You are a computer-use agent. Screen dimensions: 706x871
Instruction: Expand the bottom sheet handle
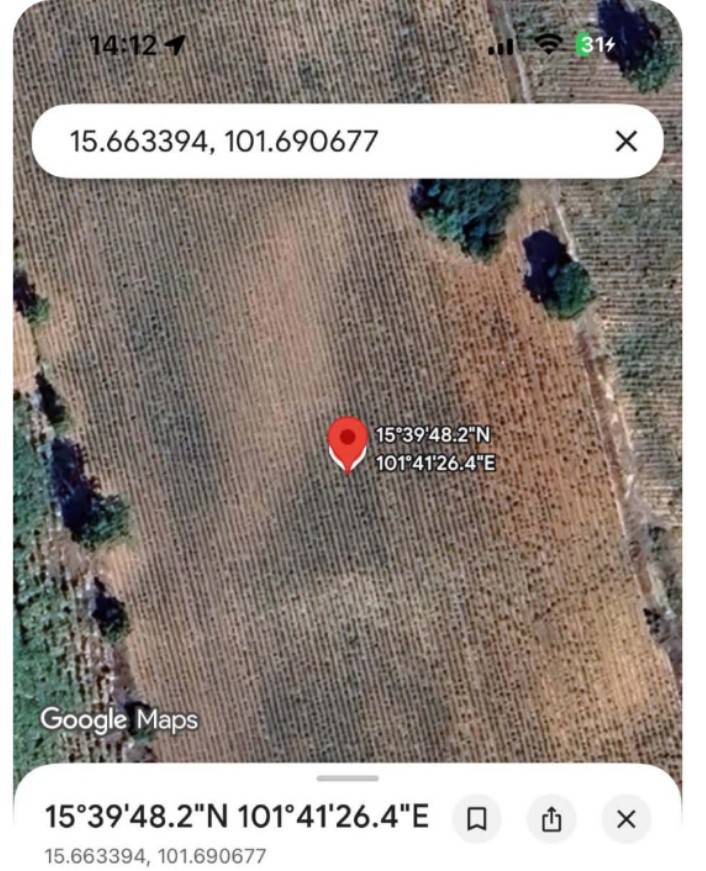[347, 778]
